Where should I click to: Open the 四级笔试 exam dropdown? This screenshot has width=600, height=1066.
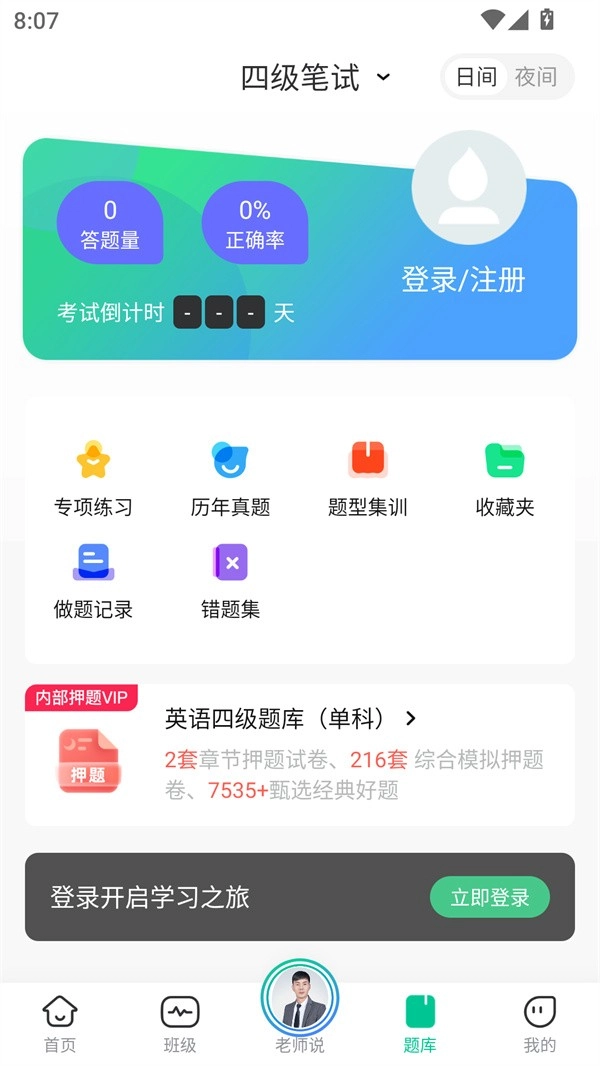click(x=315, y=77)
